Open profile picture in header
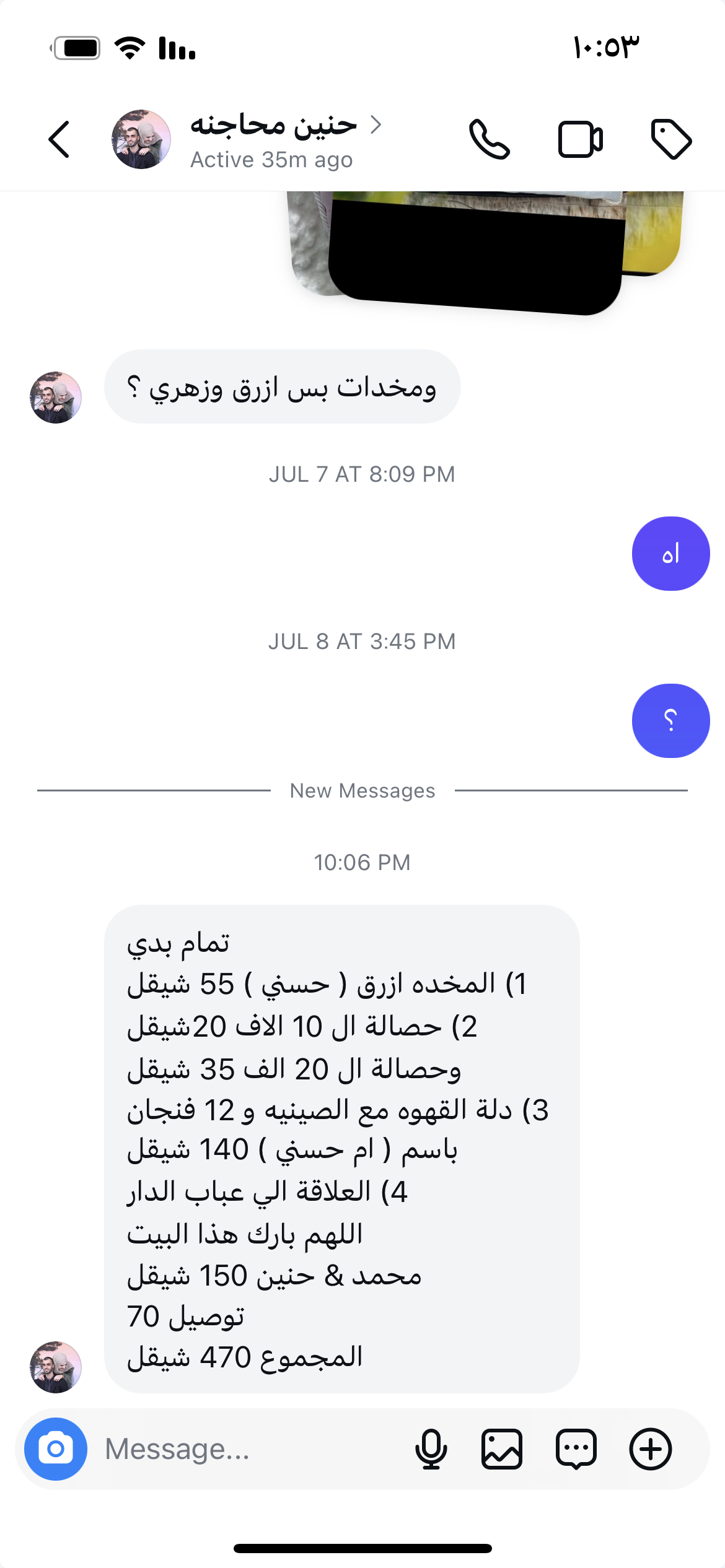Screen dimensions: 725x1568 point(141,139)
